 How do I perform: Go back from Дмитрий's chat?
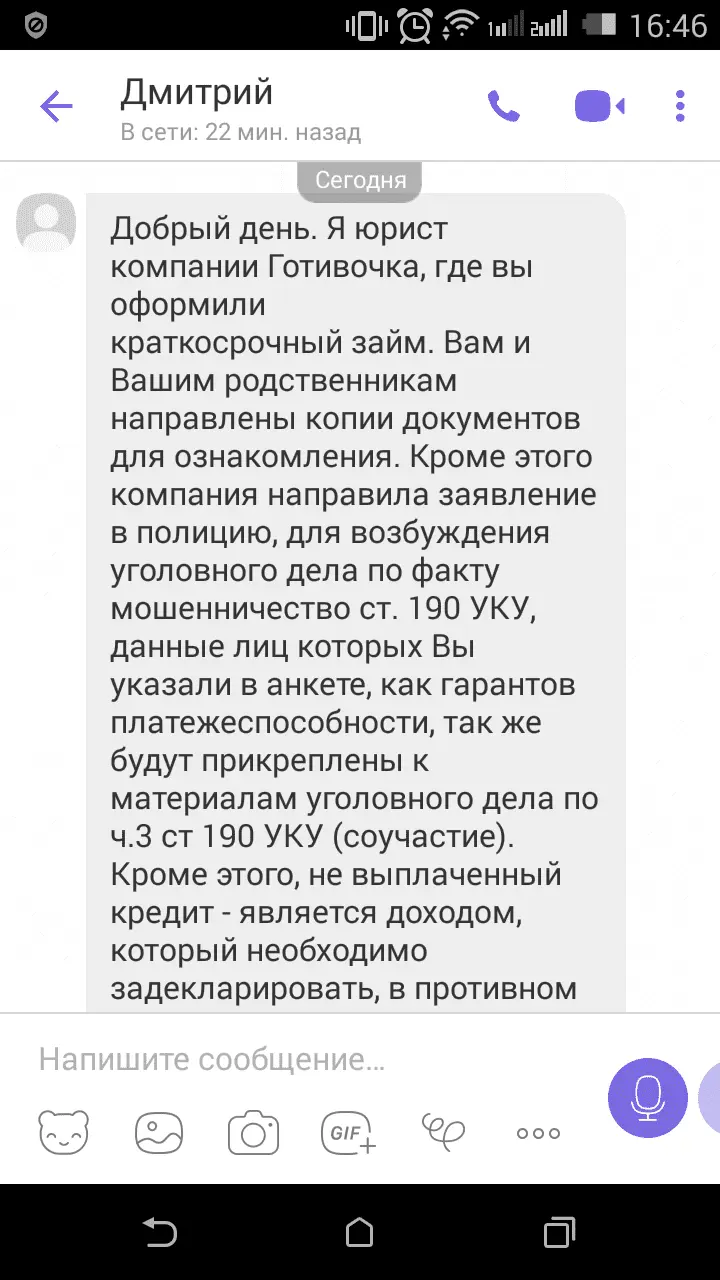tap(57, 106)
